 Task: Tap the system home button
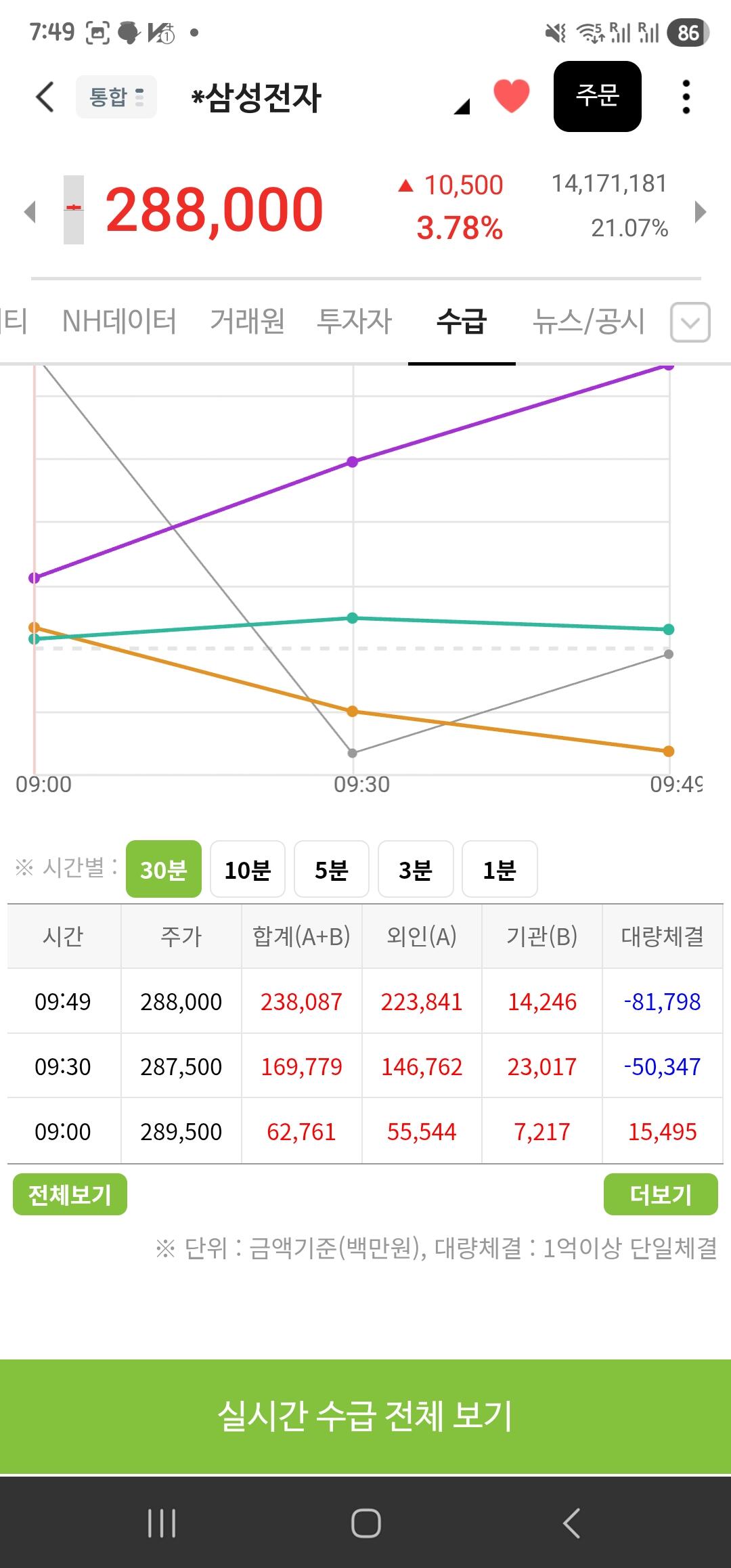tap(365, 1523)
